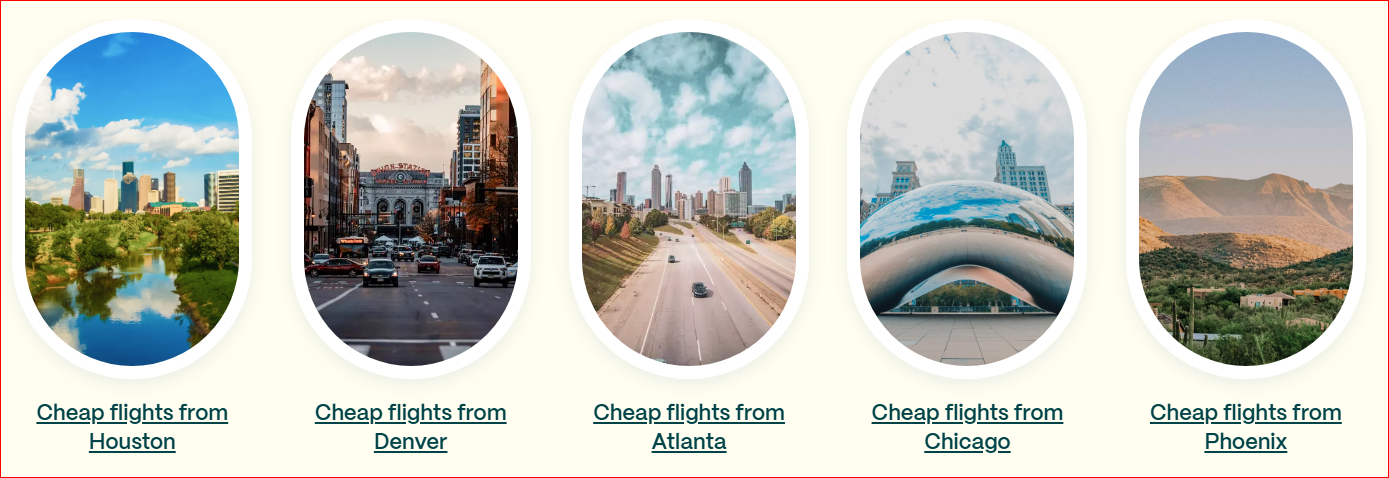1389x478 pixels.
Task: Tap the Phoenix desert picture tile
Action: click(1245, 199)
